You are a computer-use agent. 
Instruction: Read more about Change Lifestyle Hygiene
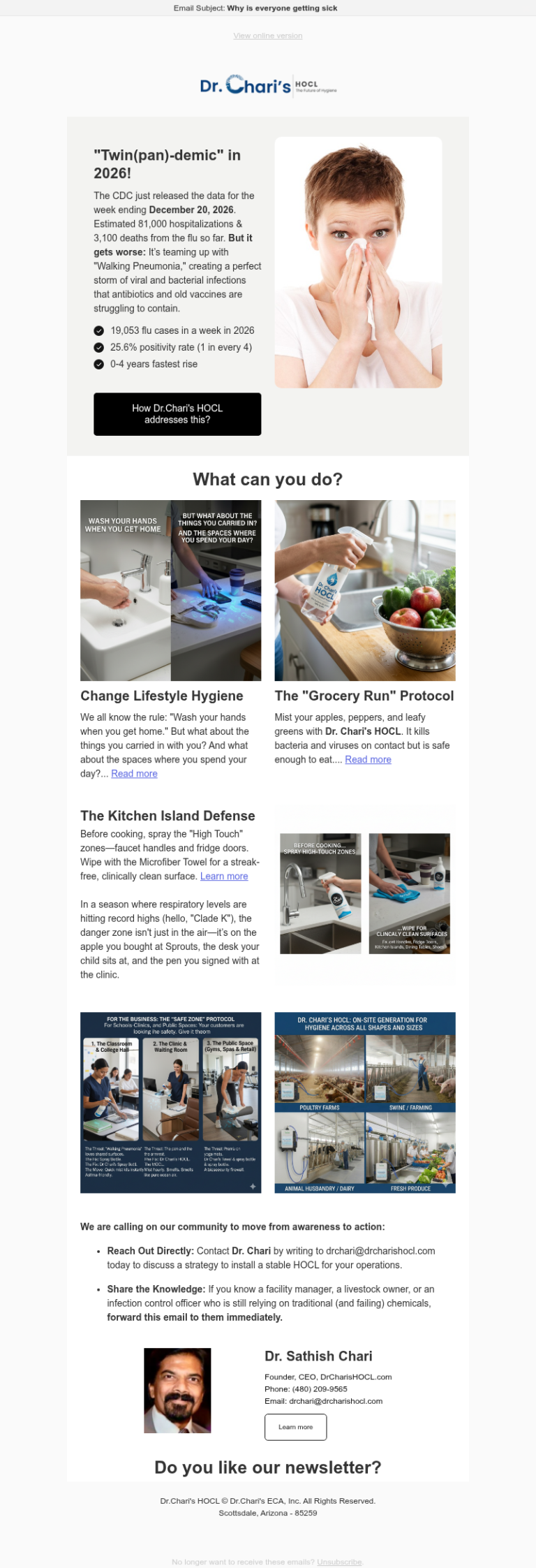(x=134, y=774)
